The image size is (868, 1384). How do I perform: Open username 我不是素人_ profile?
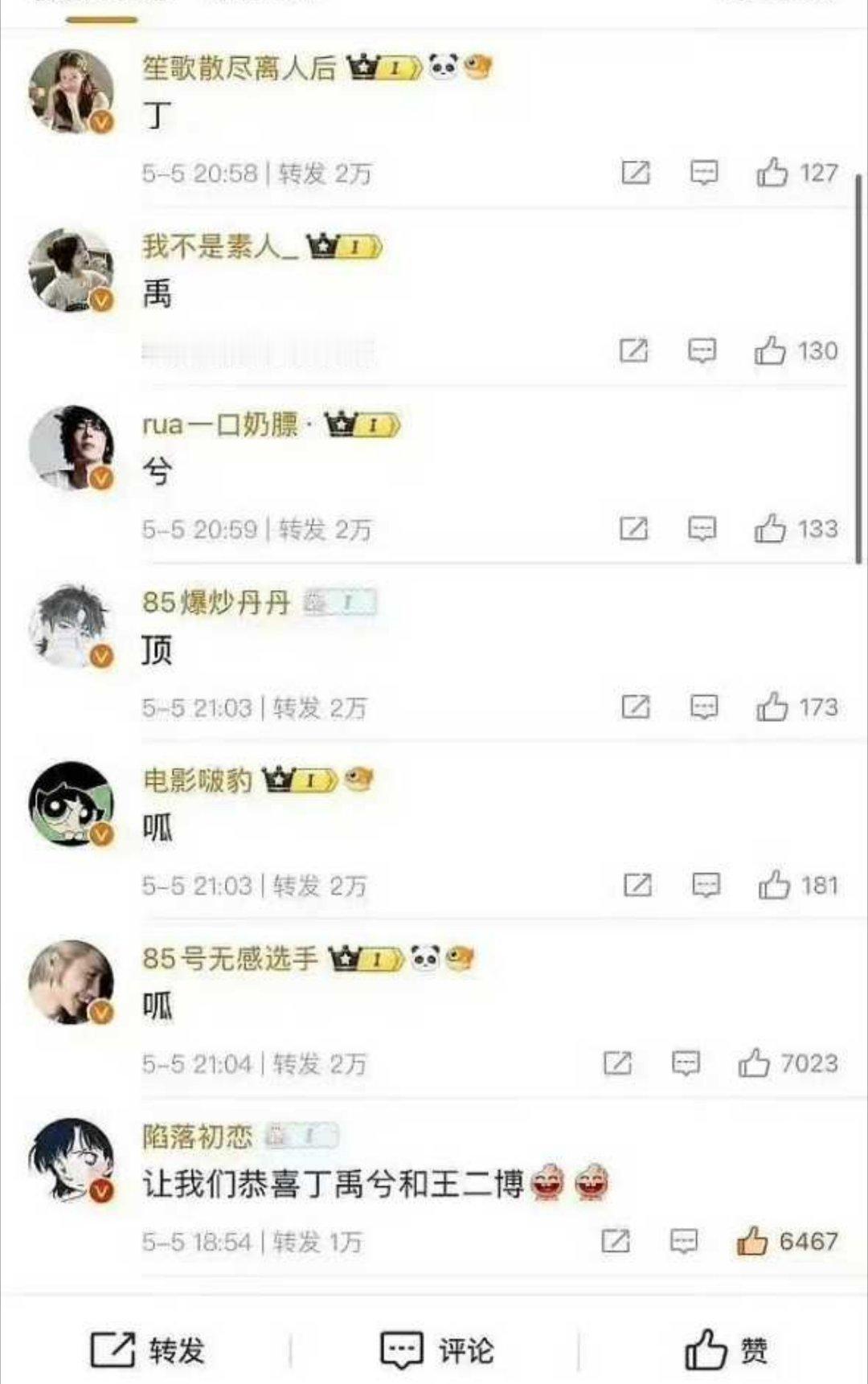(x=220, y=246)
